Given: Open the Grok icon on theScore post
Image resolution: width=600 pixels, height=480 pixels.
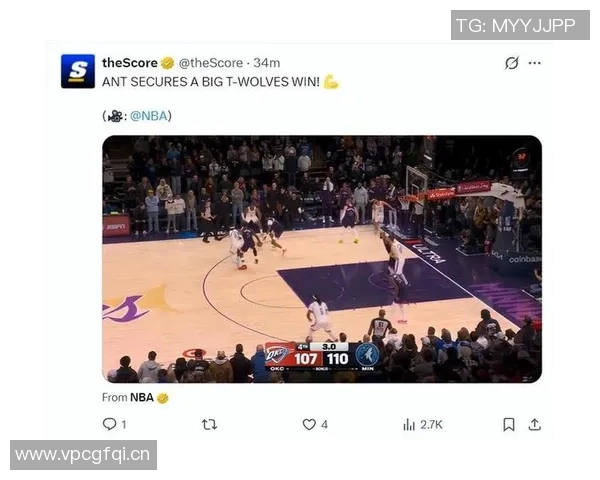Looking at the screenshot, I should point(511,63).
